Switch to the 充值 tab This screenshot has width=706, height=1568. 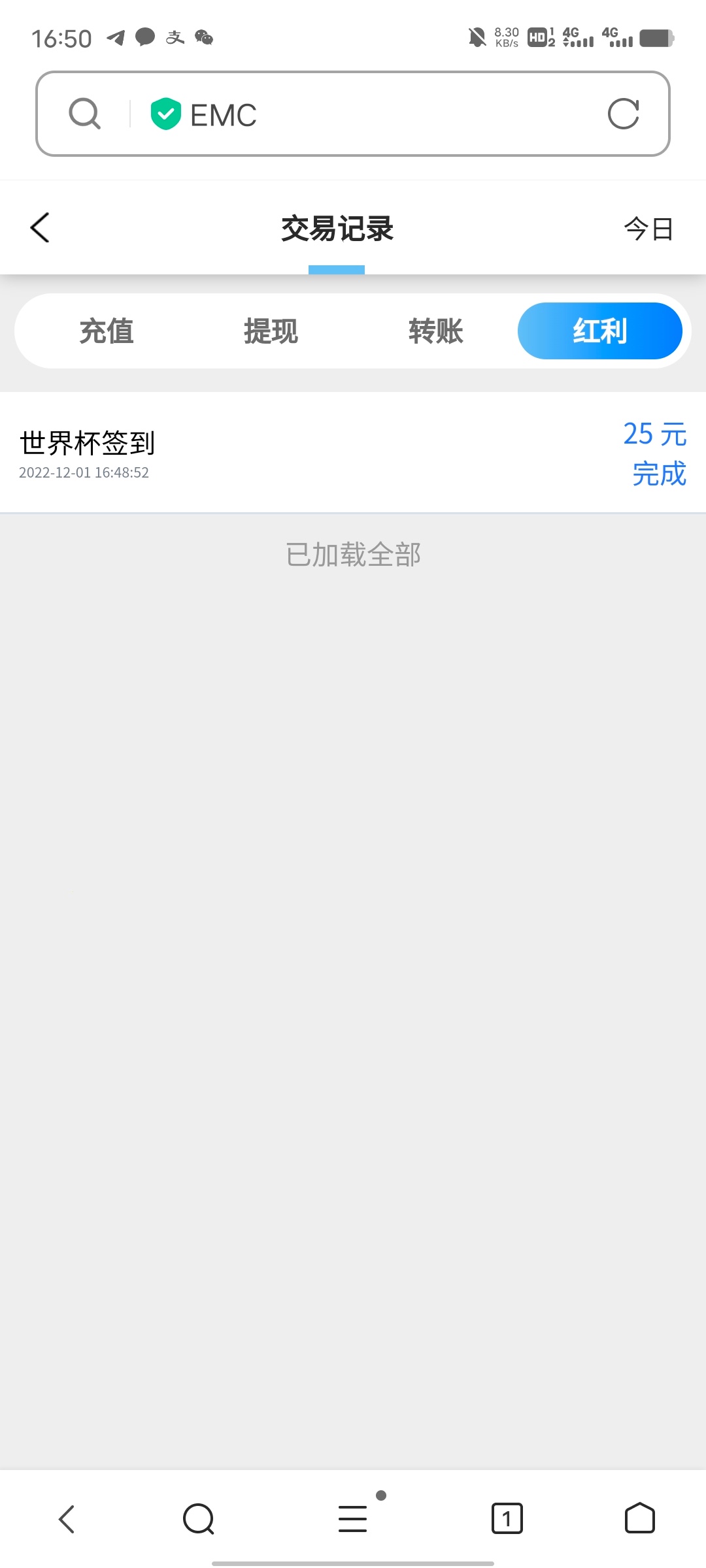[x=107, y=331]
